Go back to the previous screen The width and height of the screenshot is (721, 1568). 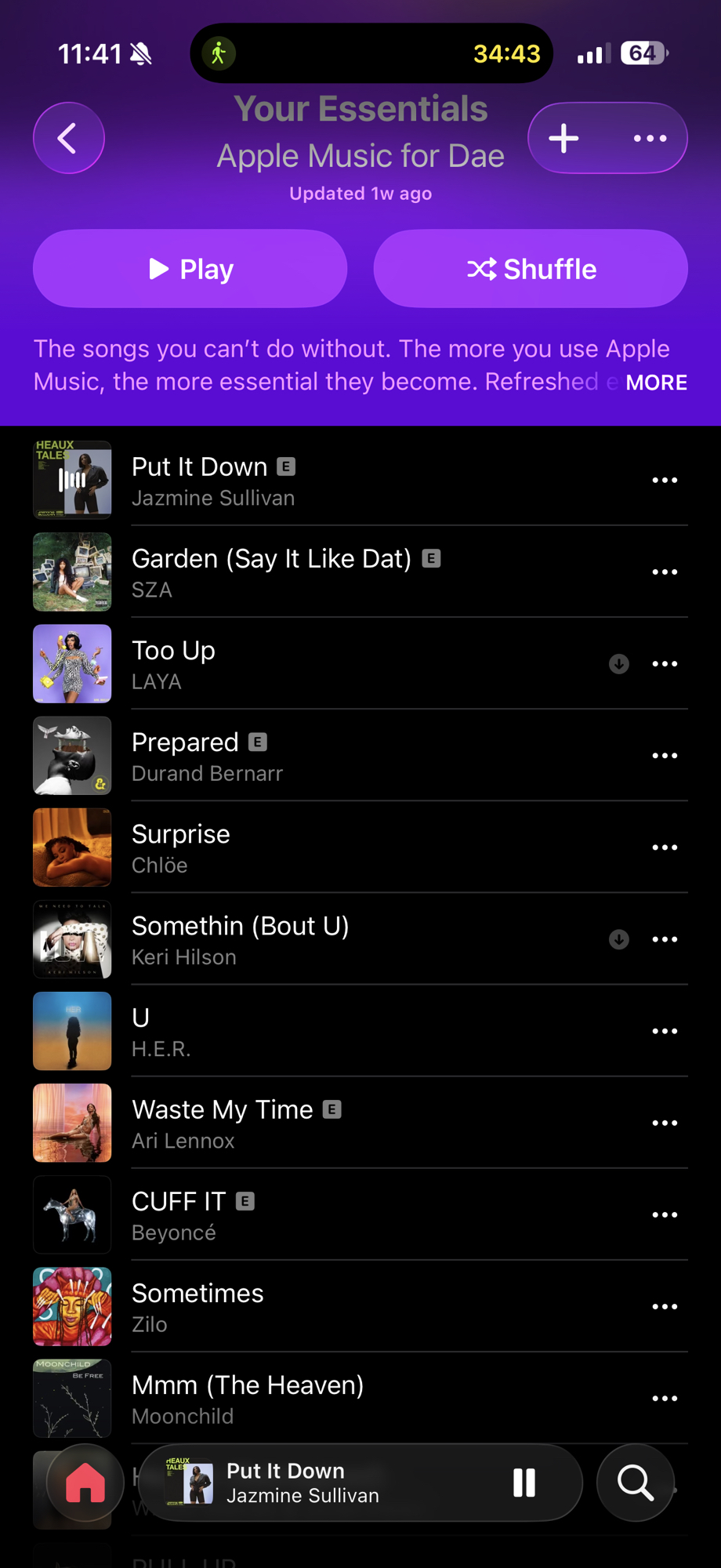click(x=69, y=138)
